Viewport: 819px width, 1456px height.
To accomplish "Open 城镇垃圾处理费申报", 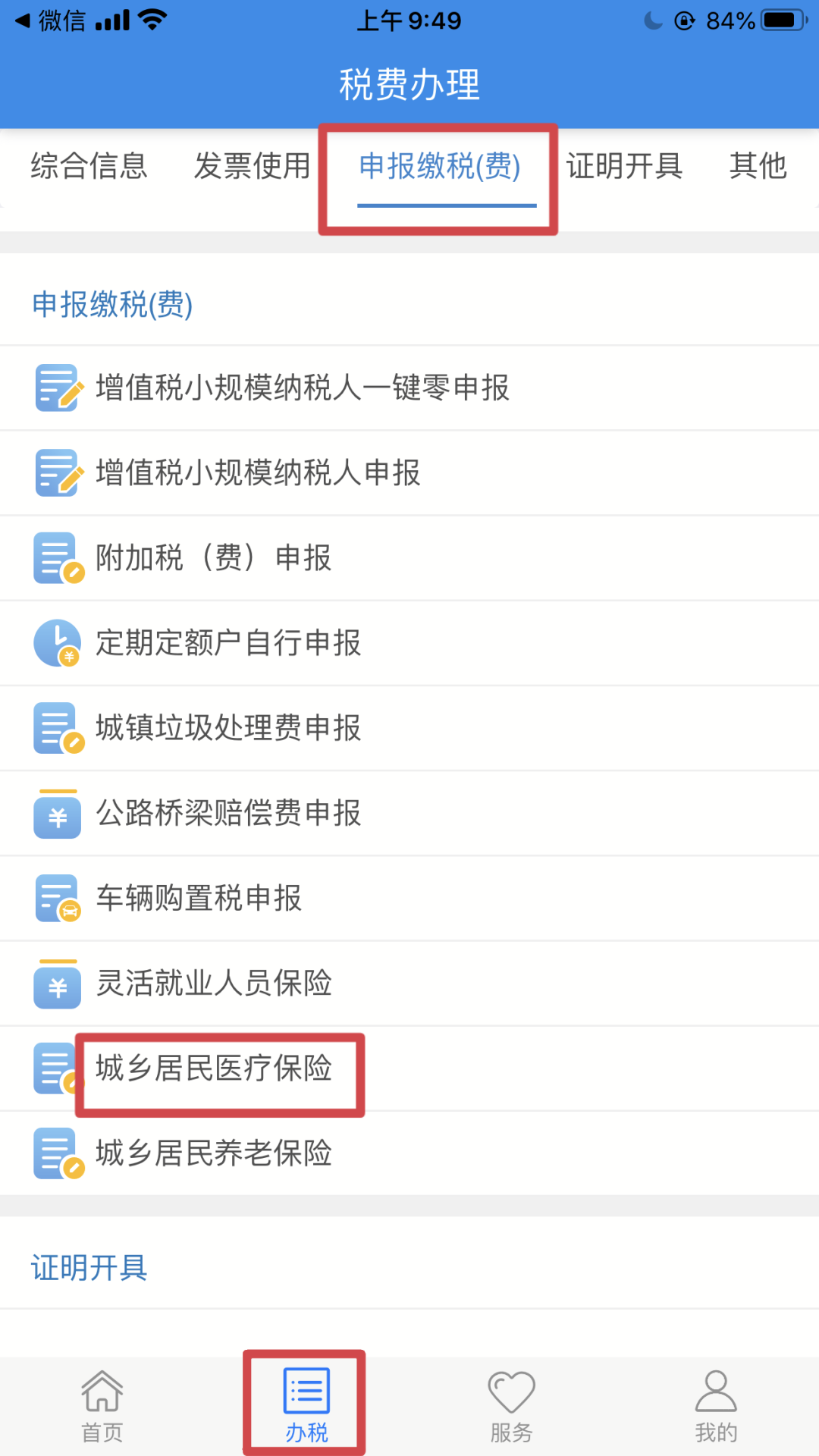I will coord(409,728).
